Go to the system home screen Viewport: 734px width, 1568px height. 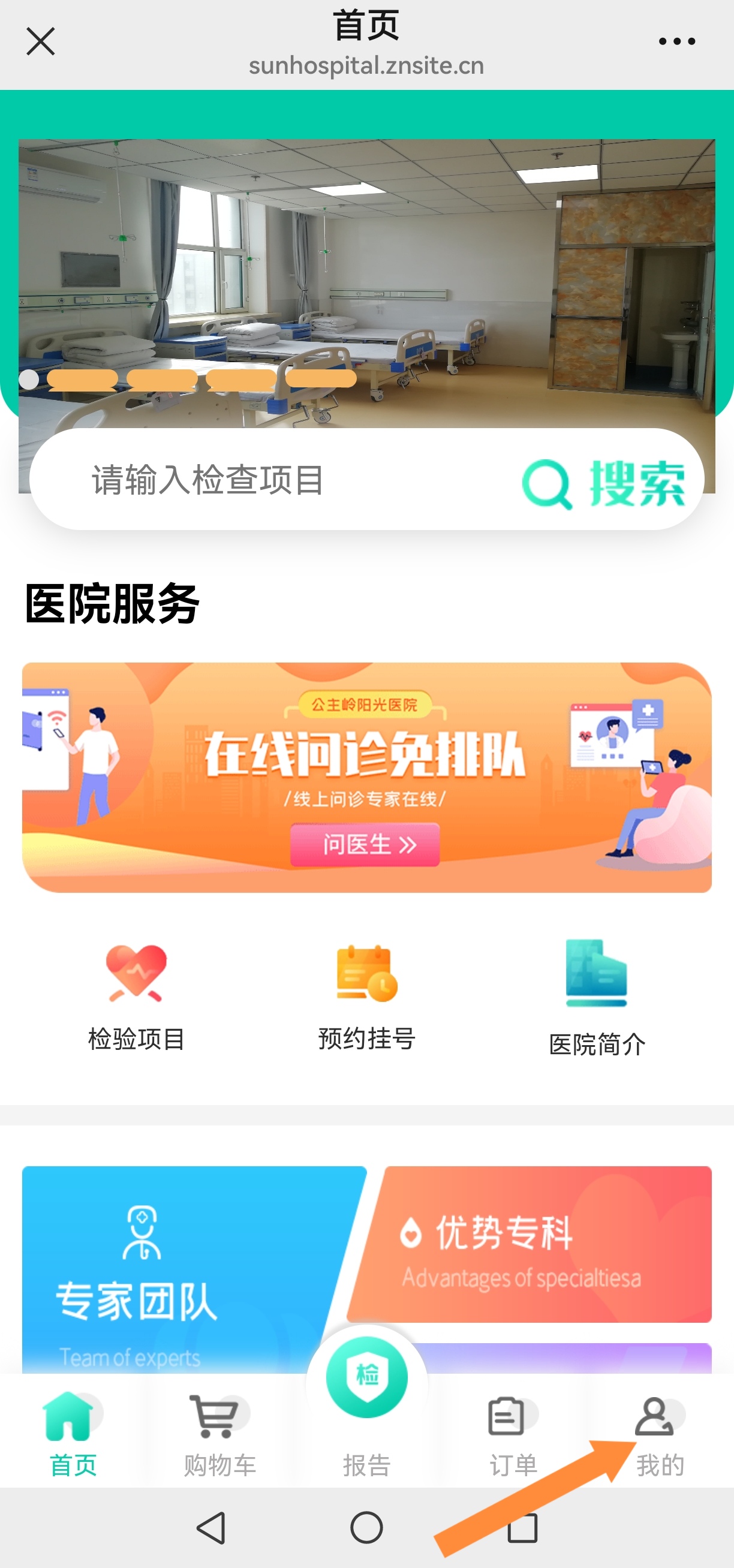(x=366, y=1527)
